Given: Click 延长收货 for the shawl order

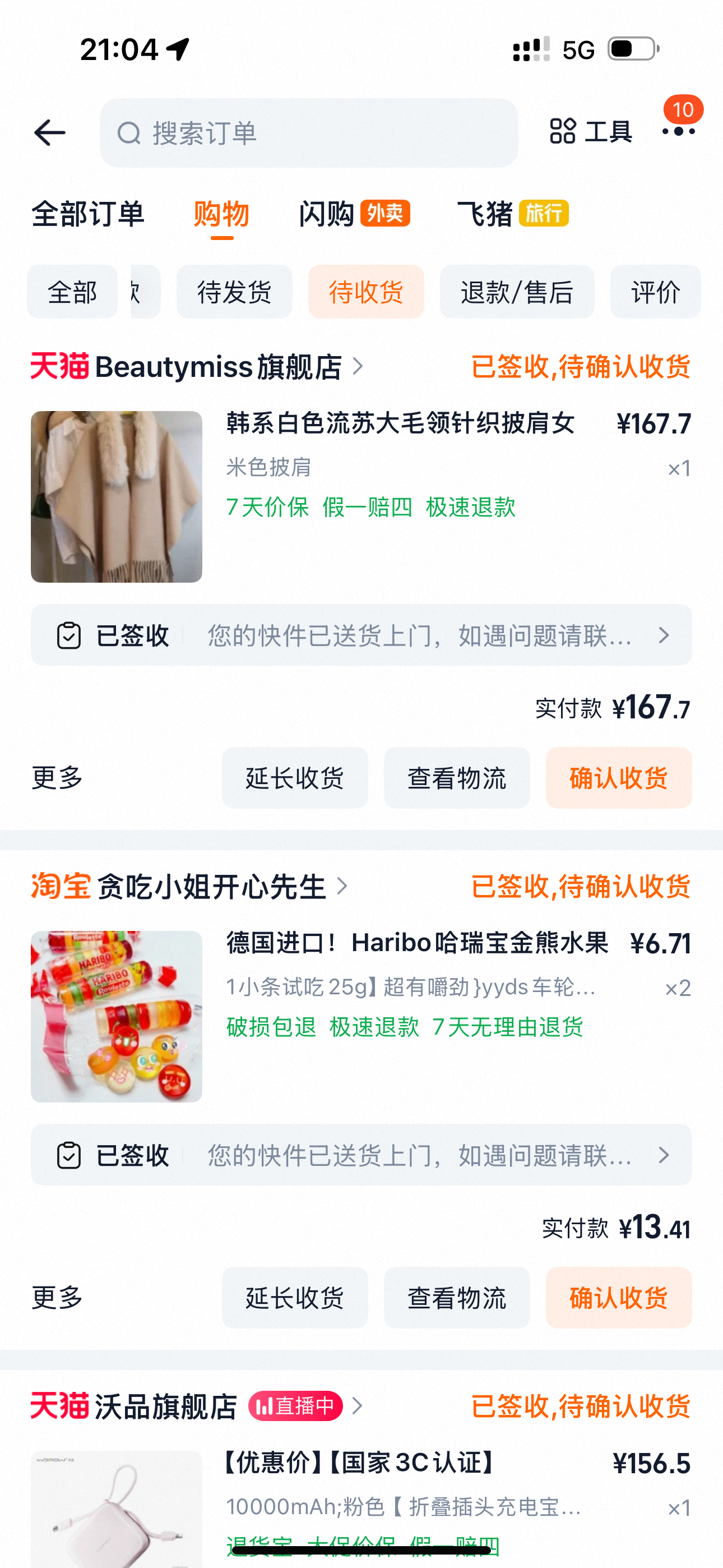Looking at the screenshot, I should (295, 778).
